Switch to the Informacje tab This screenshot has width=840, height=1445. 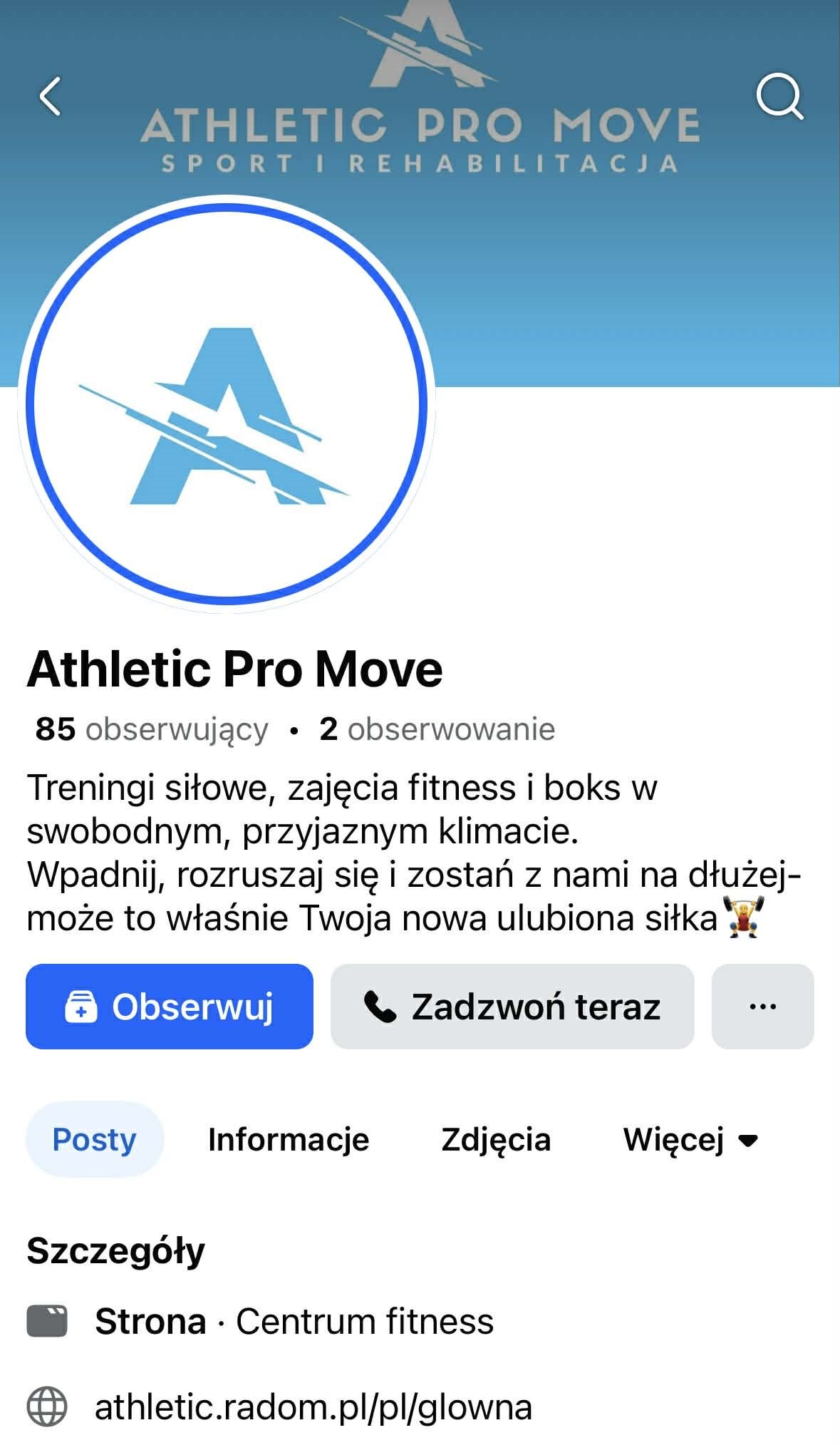pos(289,1139)
